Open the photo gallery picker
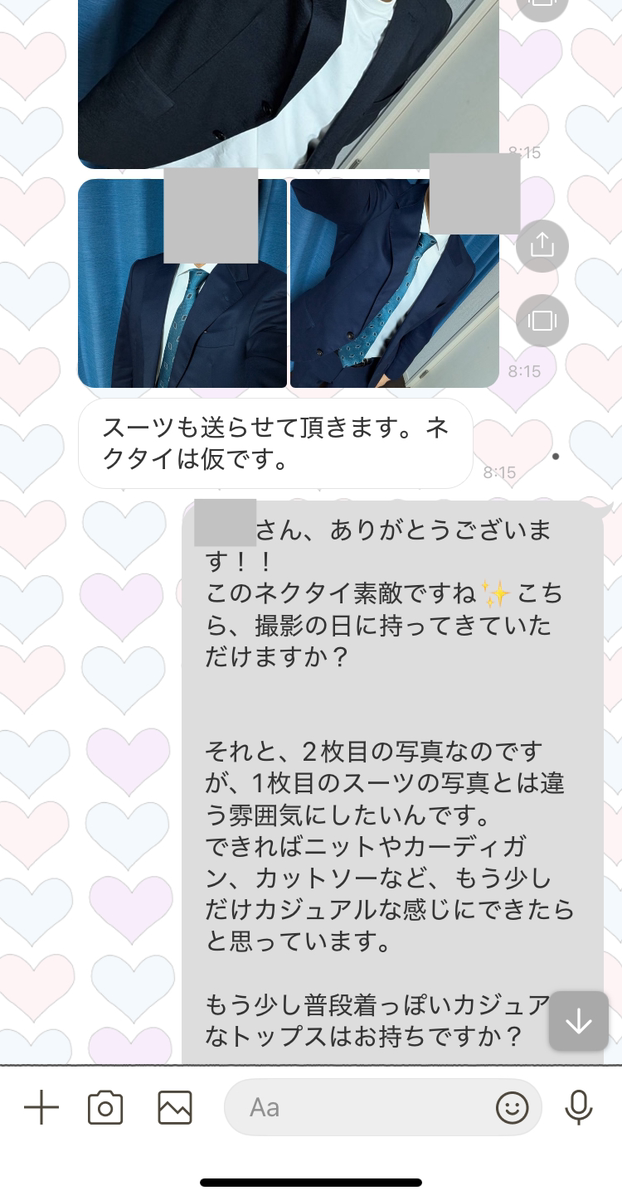The width and height of the screenshot is (622, 1200). [174, 1107]
